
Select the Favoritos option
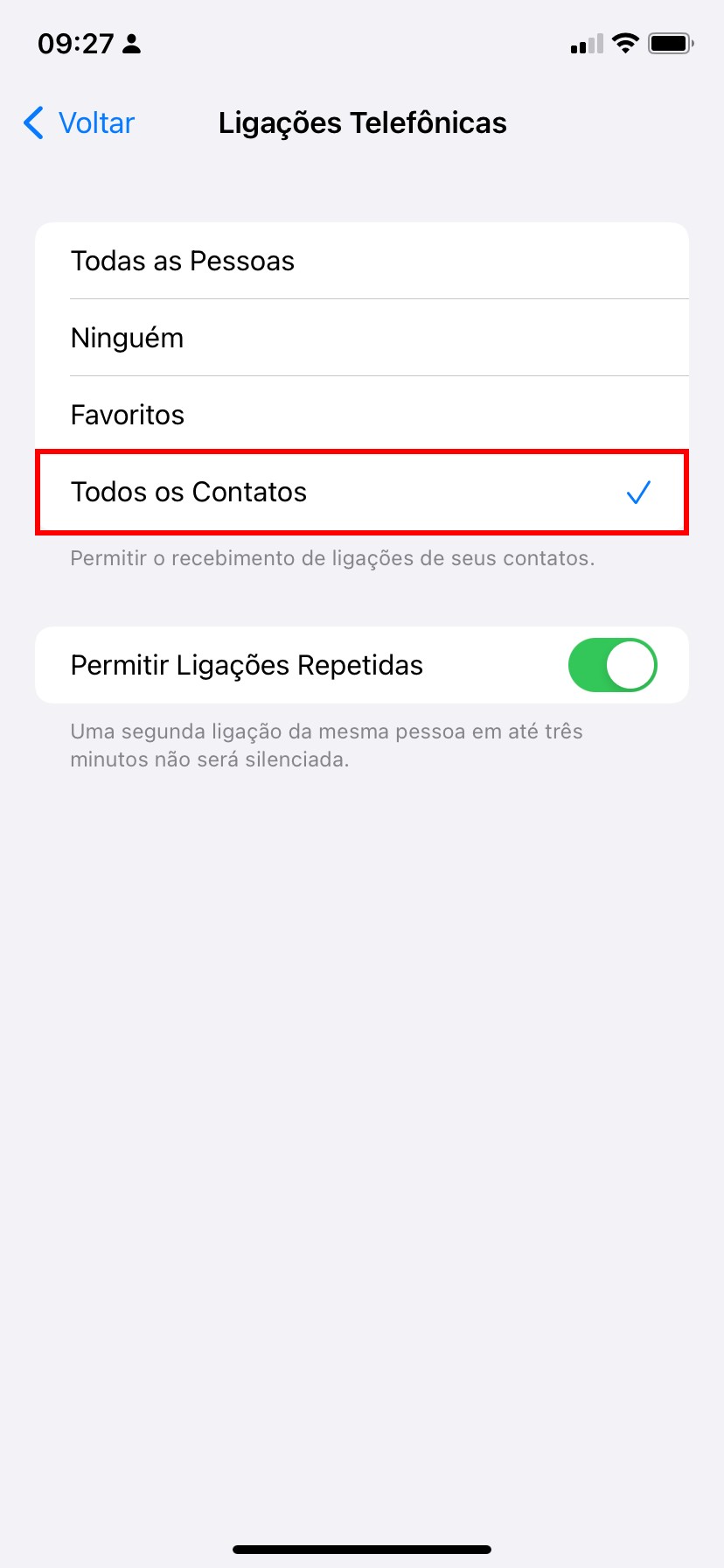coord(361,415)
